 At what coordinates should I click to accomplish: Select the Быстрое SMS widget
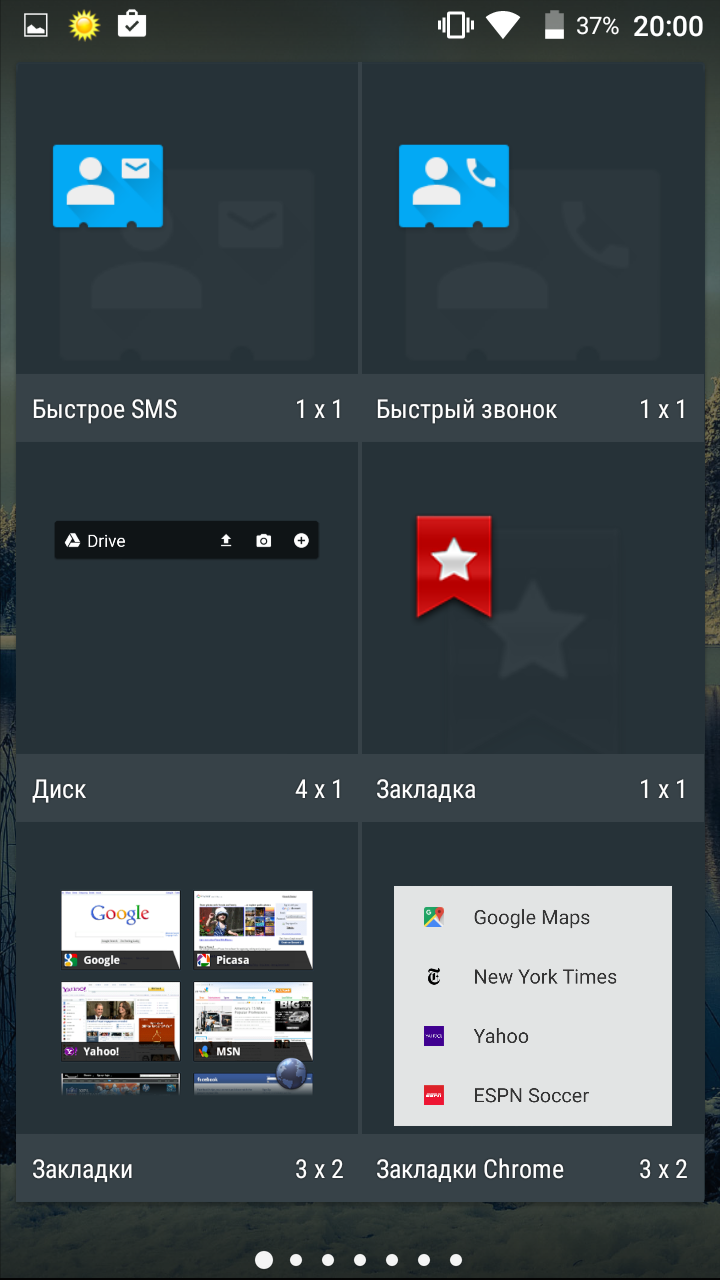pyautogui.click(x=187, y=250)
